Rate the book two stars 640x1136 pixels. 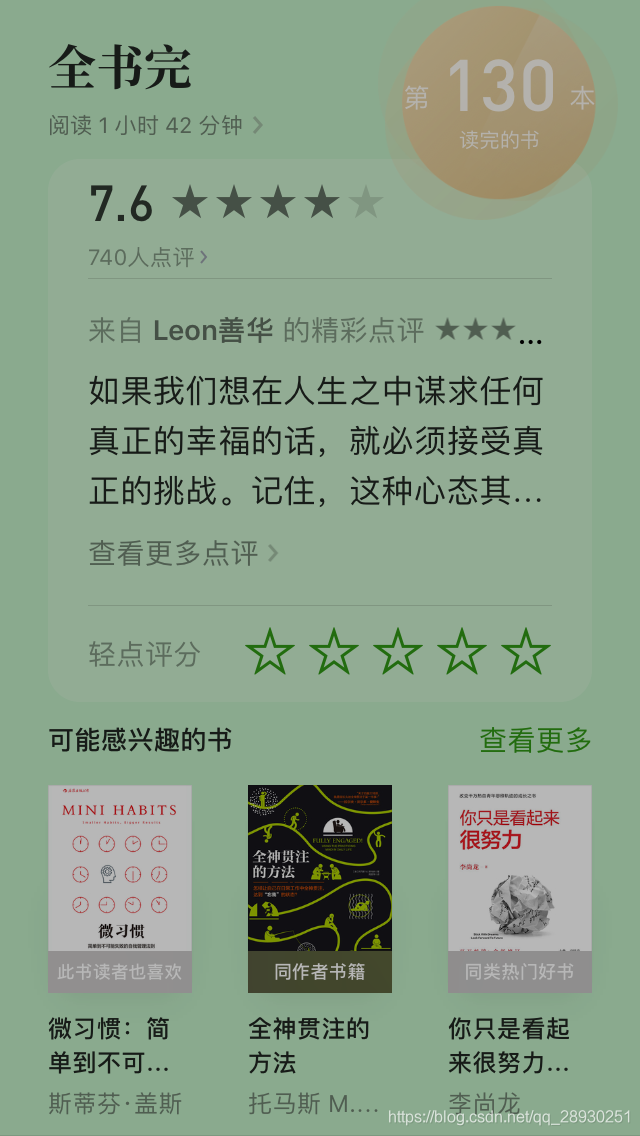click(334, 653)
